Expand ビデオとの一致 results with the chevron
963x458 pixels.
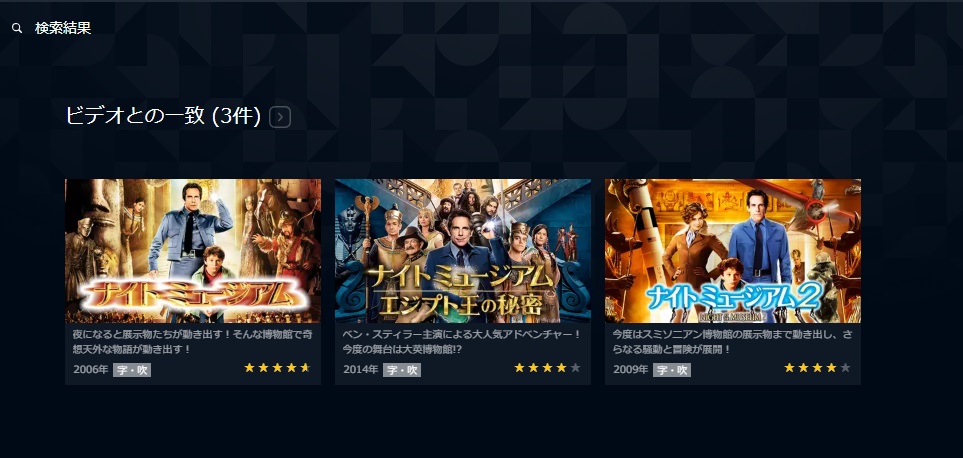(x=280, y=117)
